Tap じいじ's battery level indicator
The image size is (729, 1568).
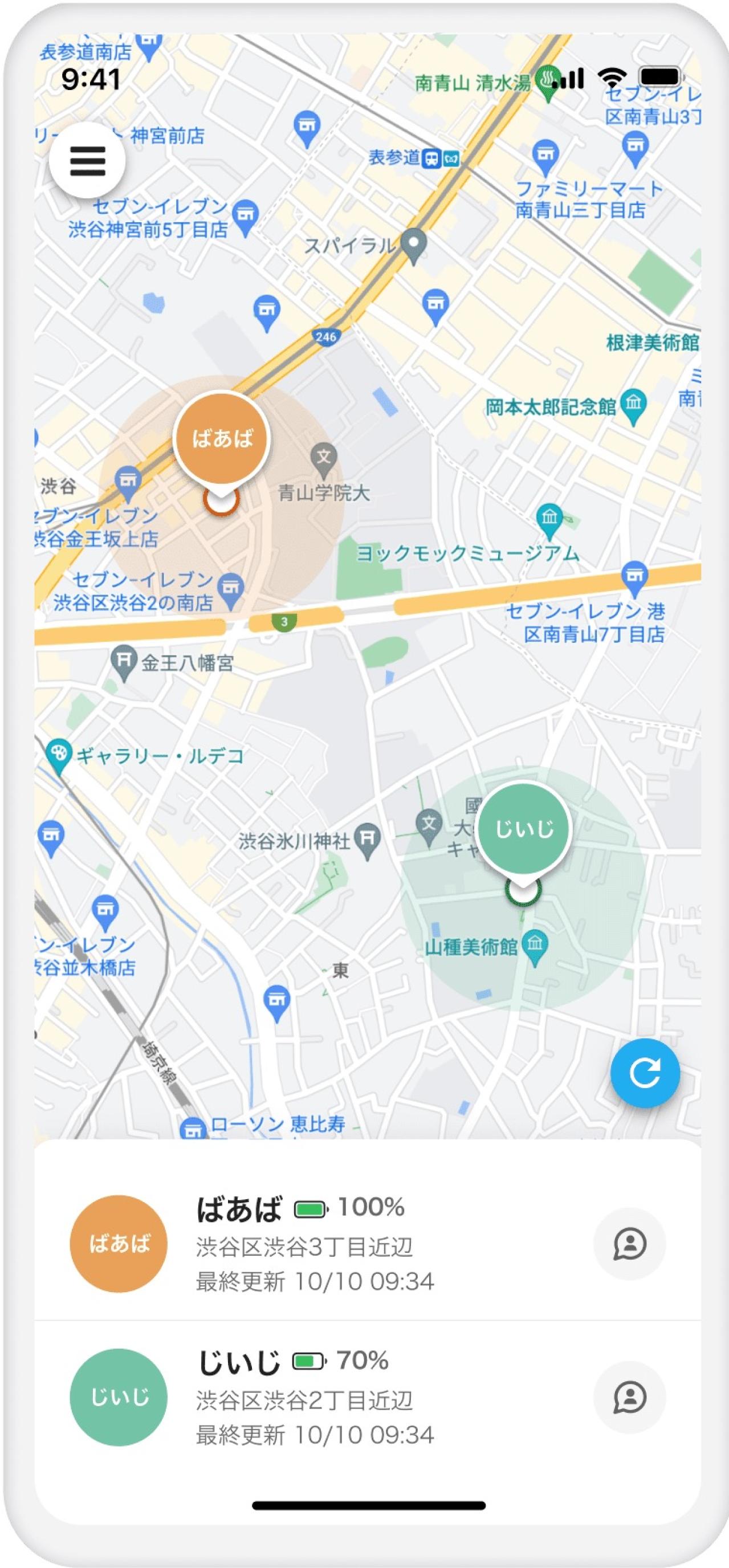(x=308, y=1362)
